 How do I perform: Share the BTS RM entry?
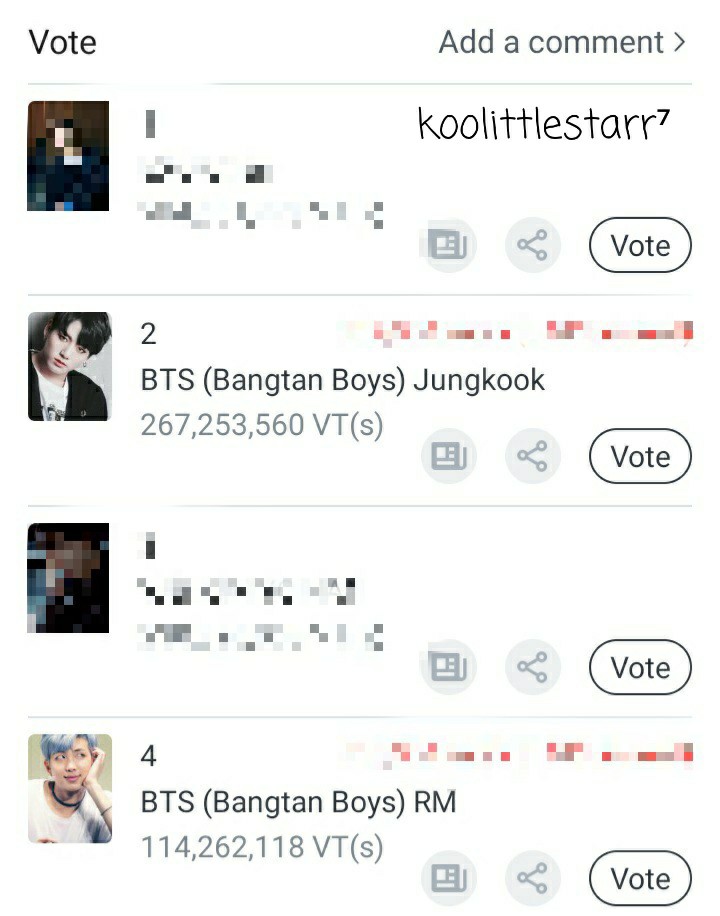532,879
